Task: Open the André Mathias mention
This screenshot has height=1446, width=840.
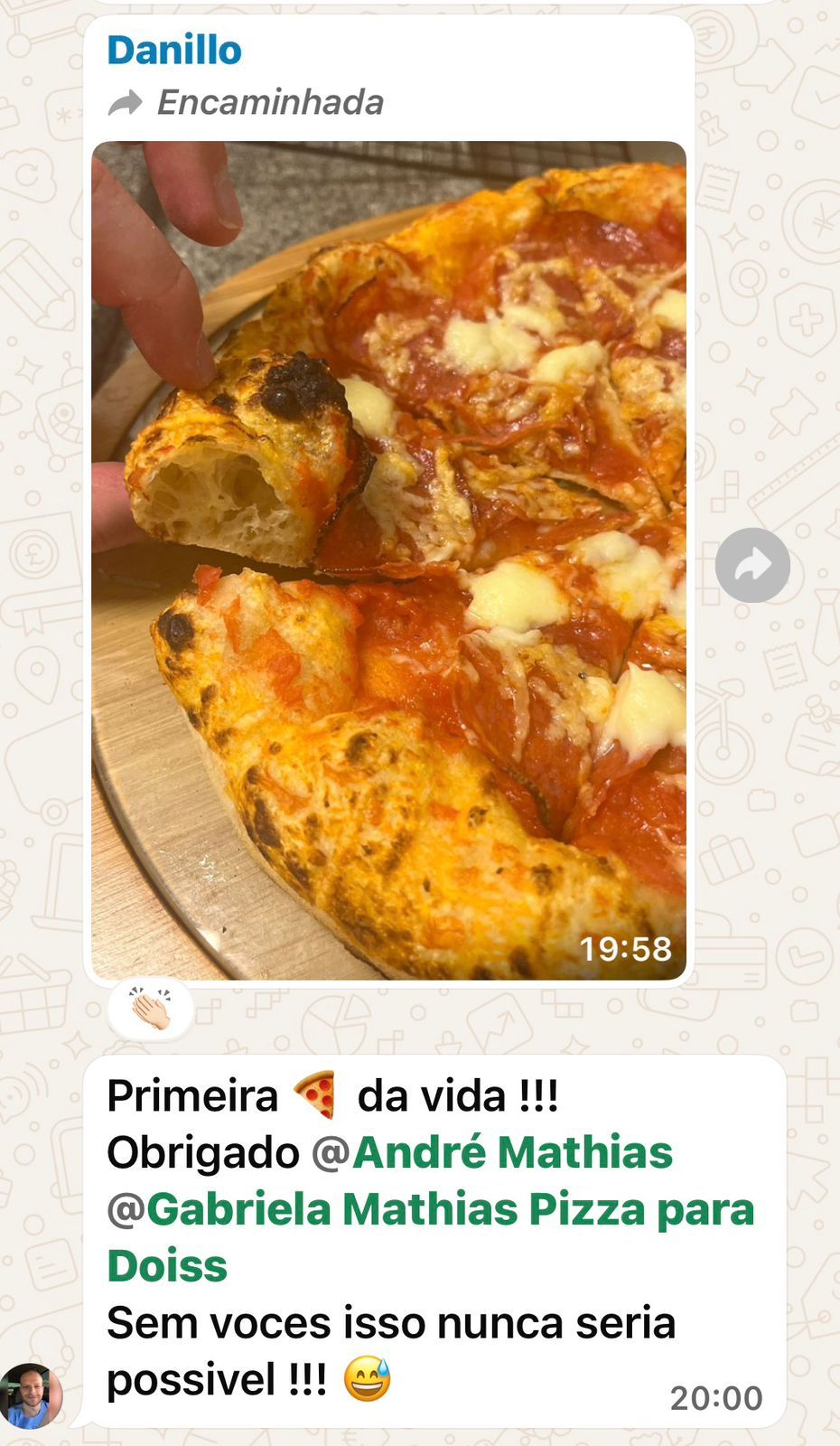Action: click(x=511, y=1152)
